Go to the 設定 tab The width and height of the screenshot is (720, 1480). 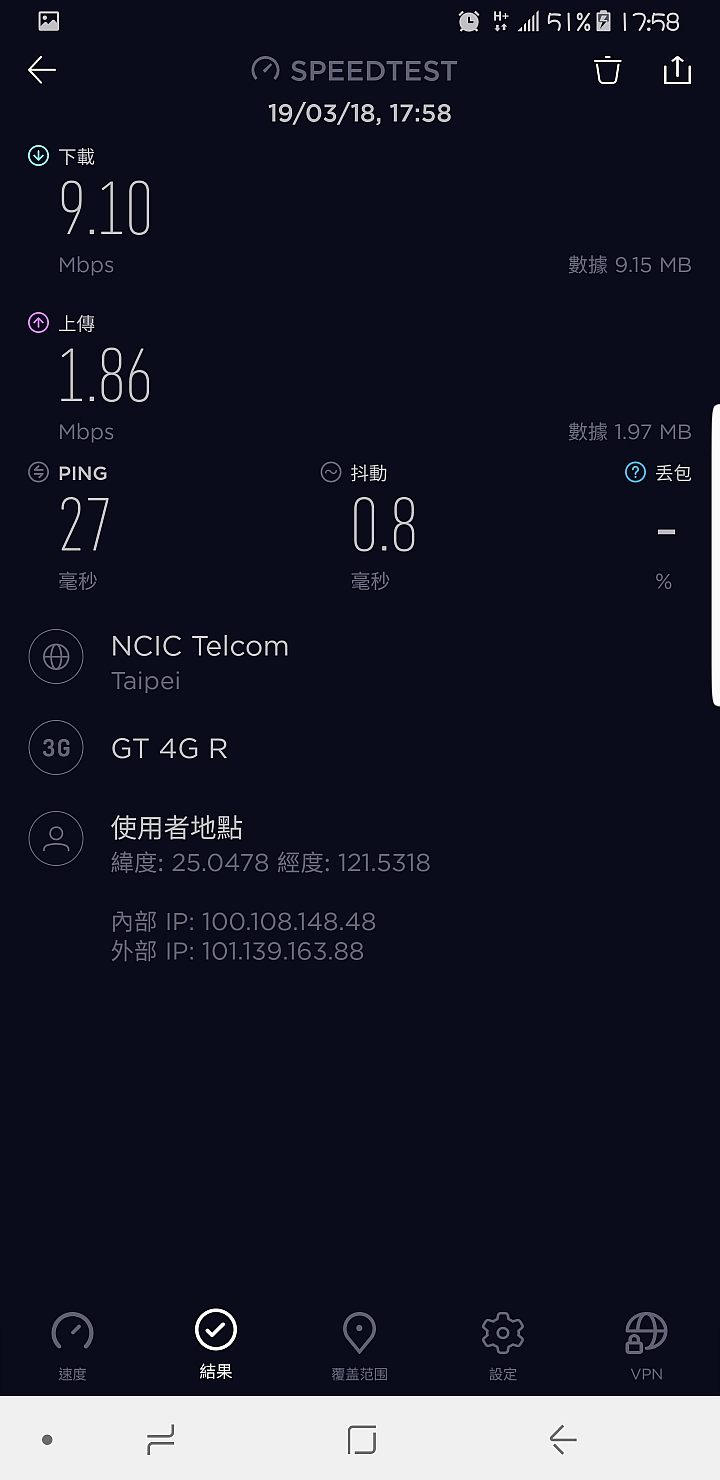click(x=503, y=1345)
